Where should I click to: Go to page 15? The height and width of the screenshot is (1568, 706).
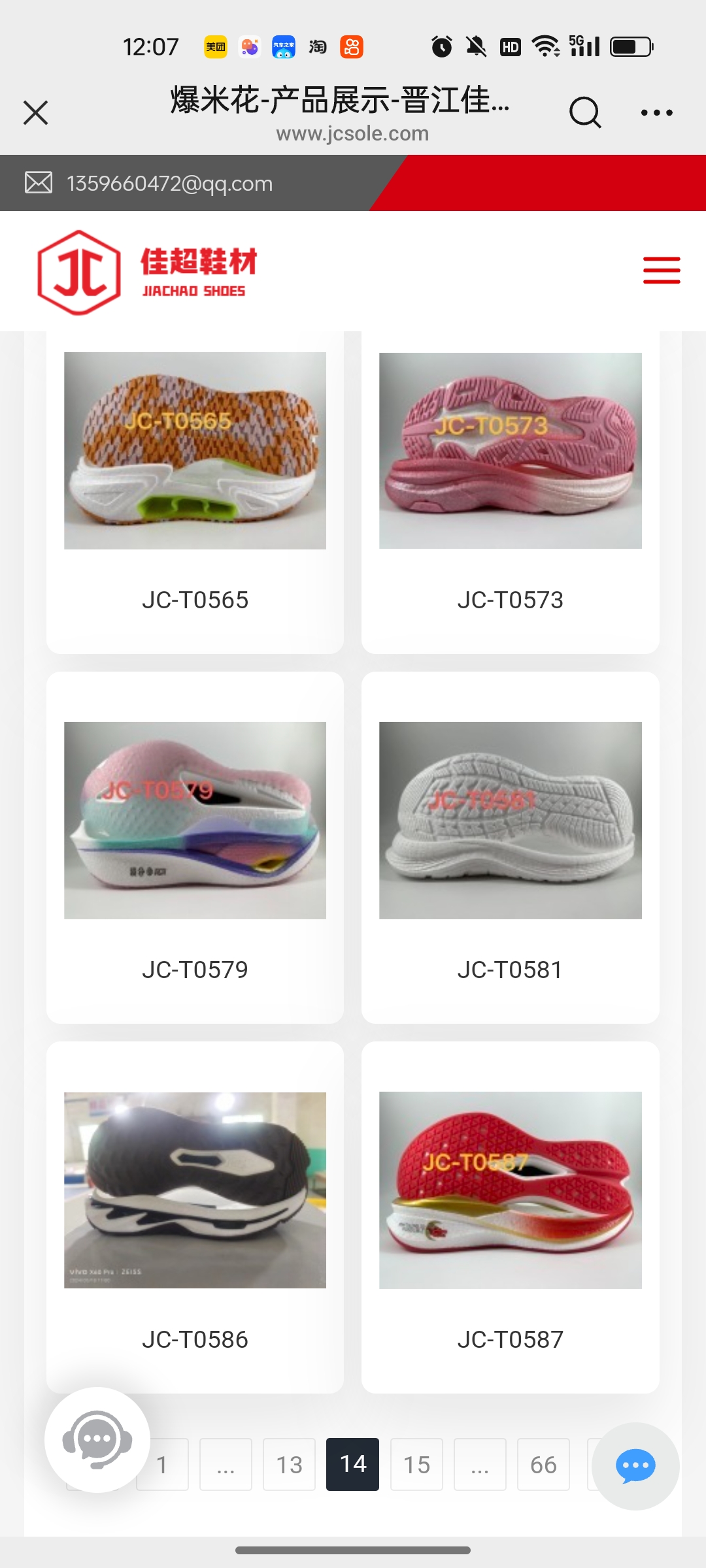pos(416,1465)
